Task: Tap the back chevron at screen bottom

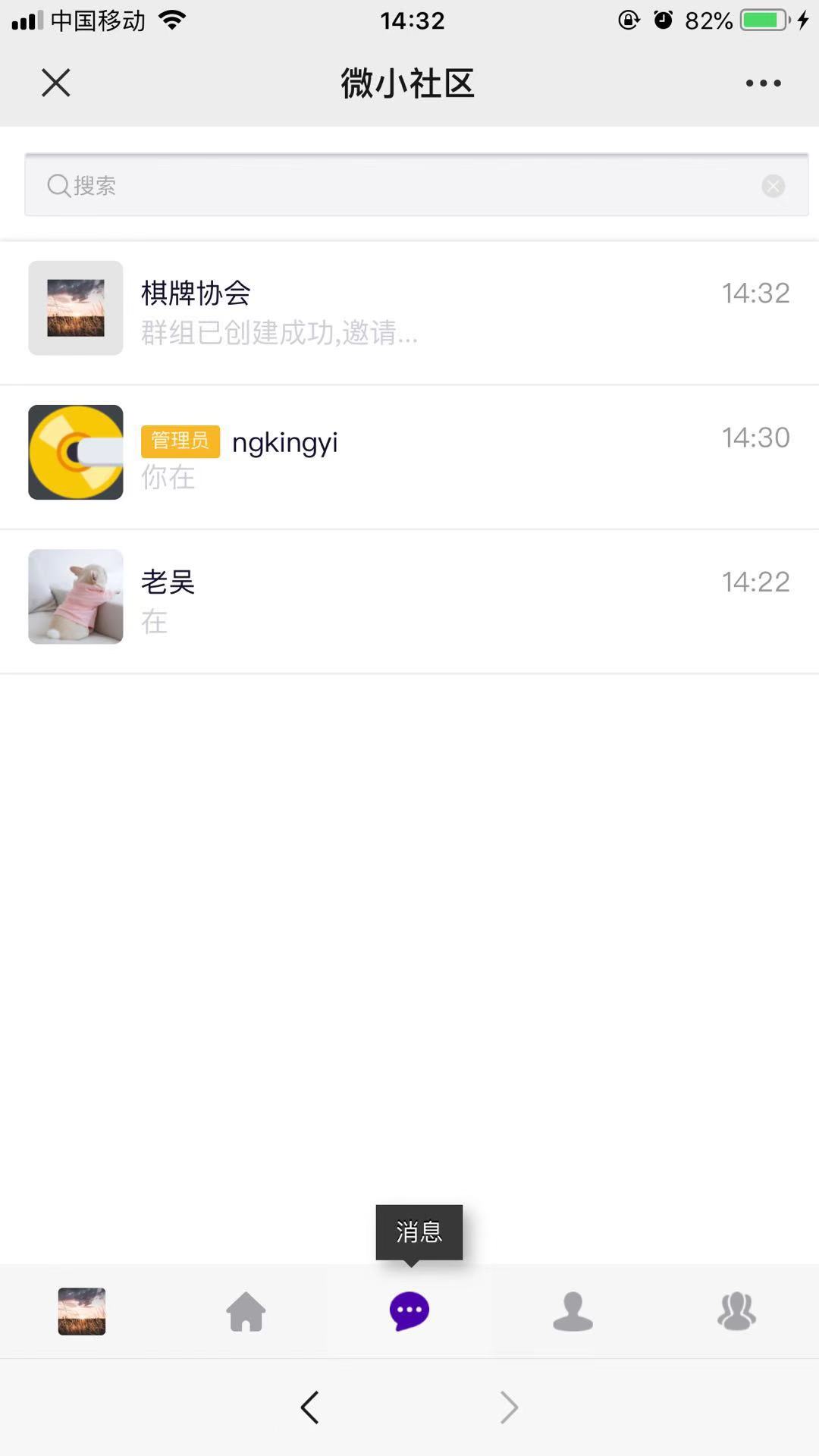Action: [x=309, y=1407]
